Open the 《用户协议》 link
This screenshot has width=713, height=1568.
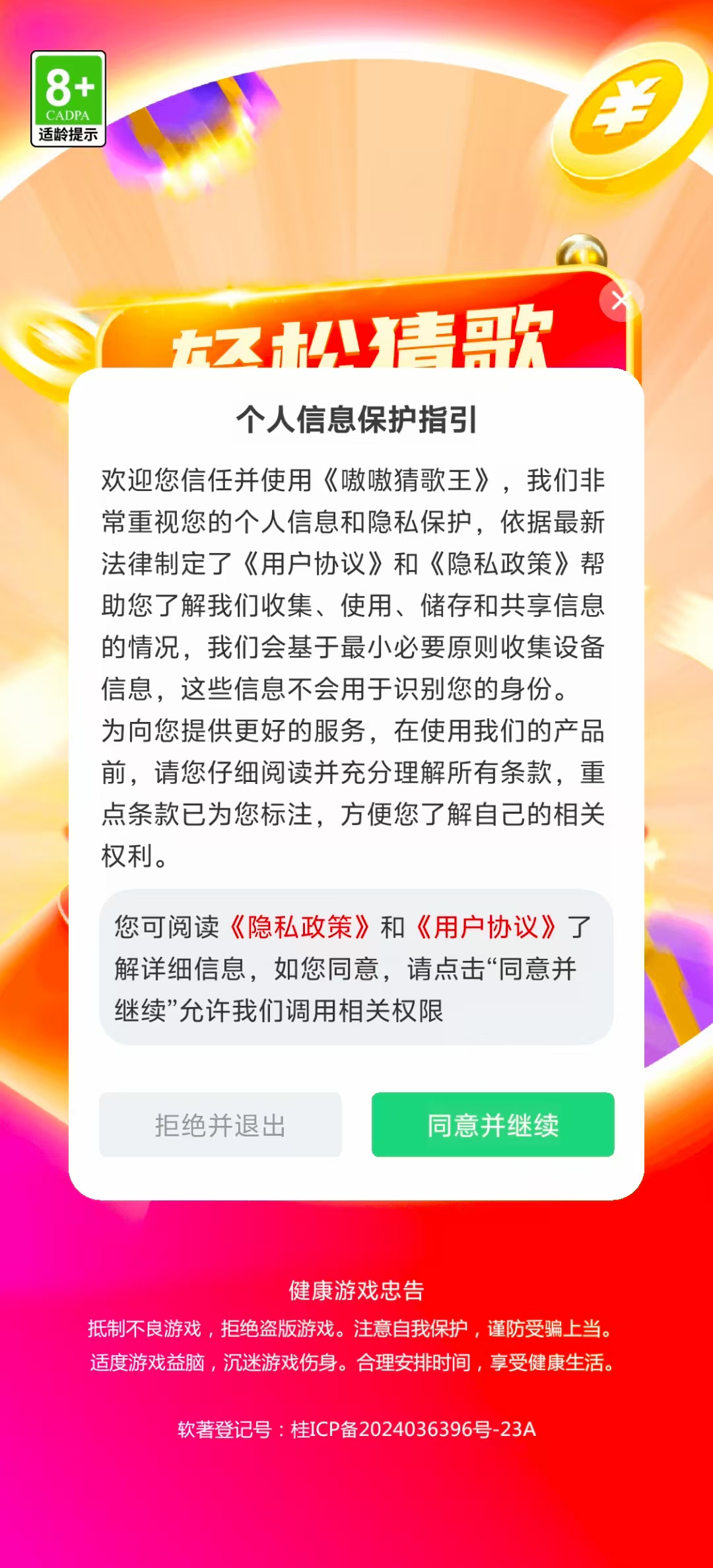486,927
